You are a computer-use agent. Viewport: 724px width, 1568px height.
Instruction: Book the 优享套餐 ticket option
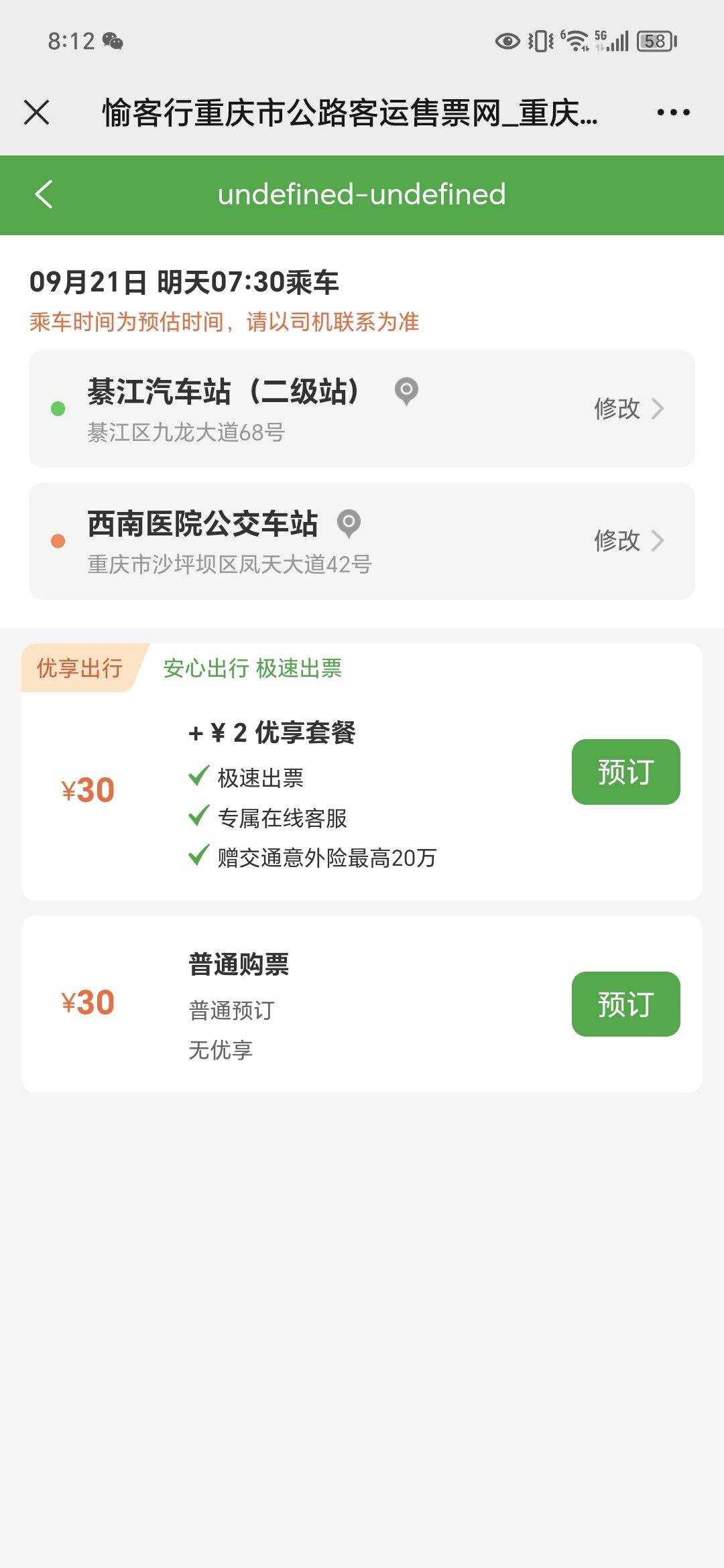pos(625,772)
